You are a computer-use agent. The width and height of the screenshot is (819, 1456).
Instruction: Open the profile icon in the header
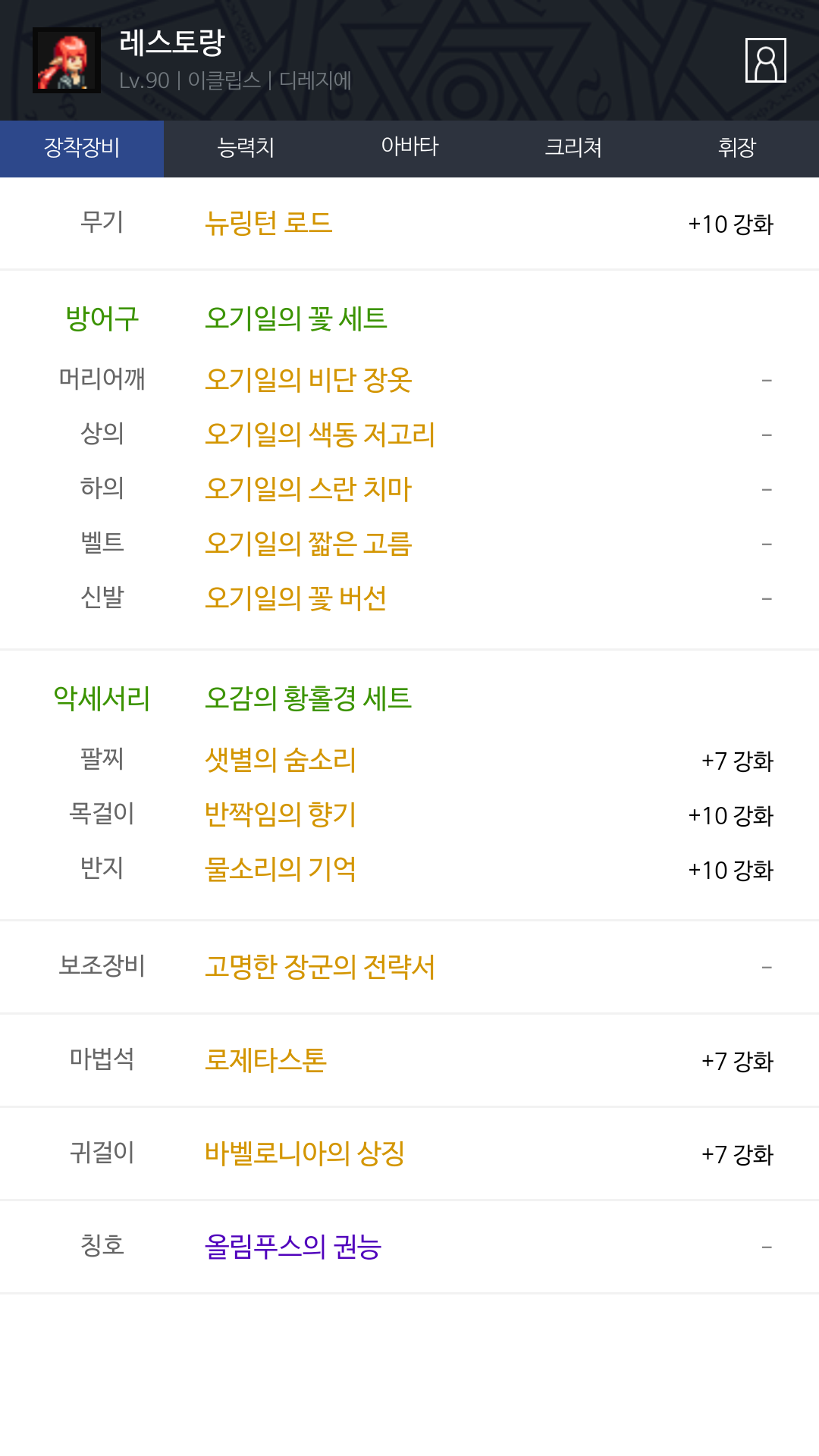(765, 60)
